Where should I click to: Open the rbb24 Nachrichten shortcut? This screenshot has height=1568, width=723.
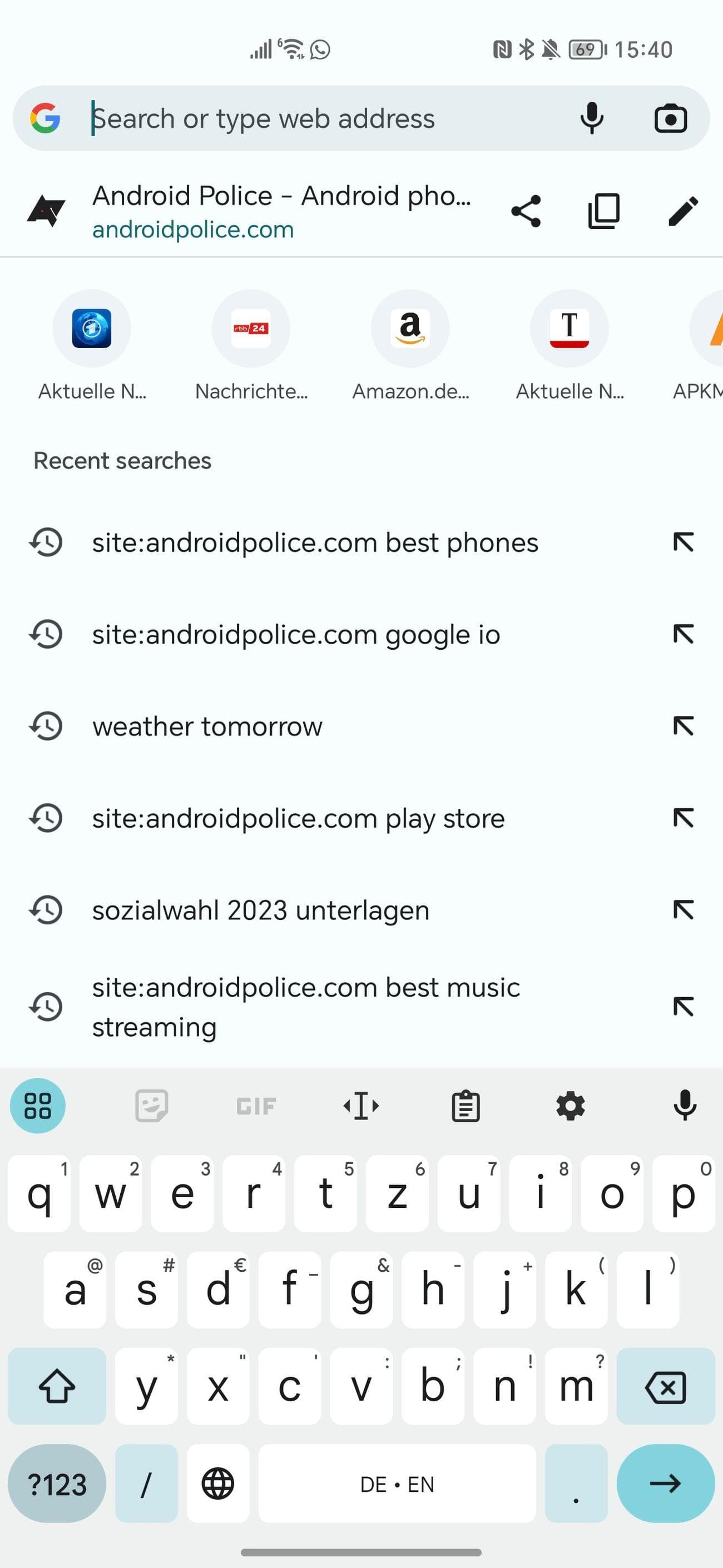[x=251, y=328]
